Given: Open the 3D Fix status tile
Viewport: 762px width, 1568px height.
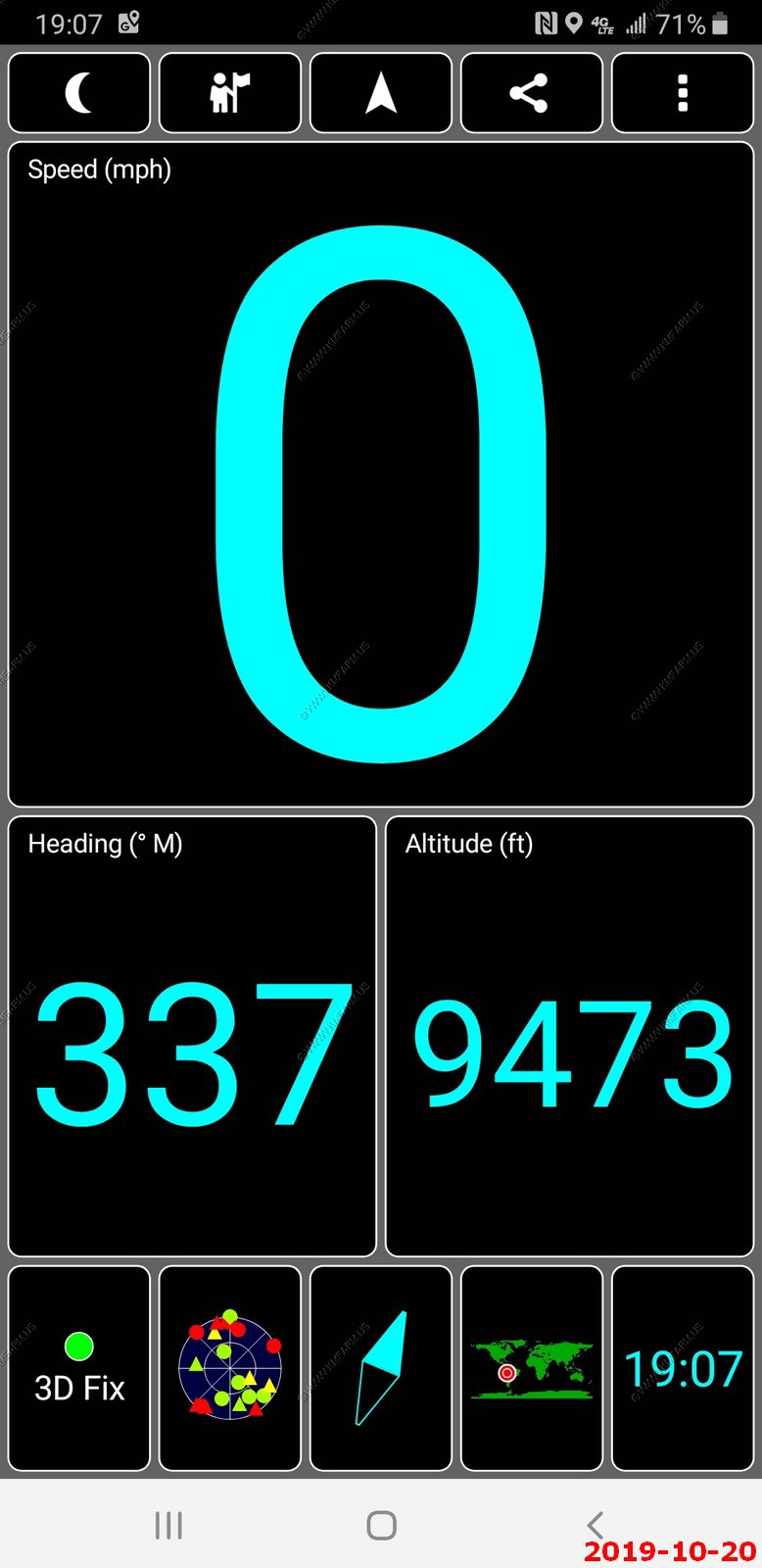Looking at the screenshot, I should [79, 1368].
